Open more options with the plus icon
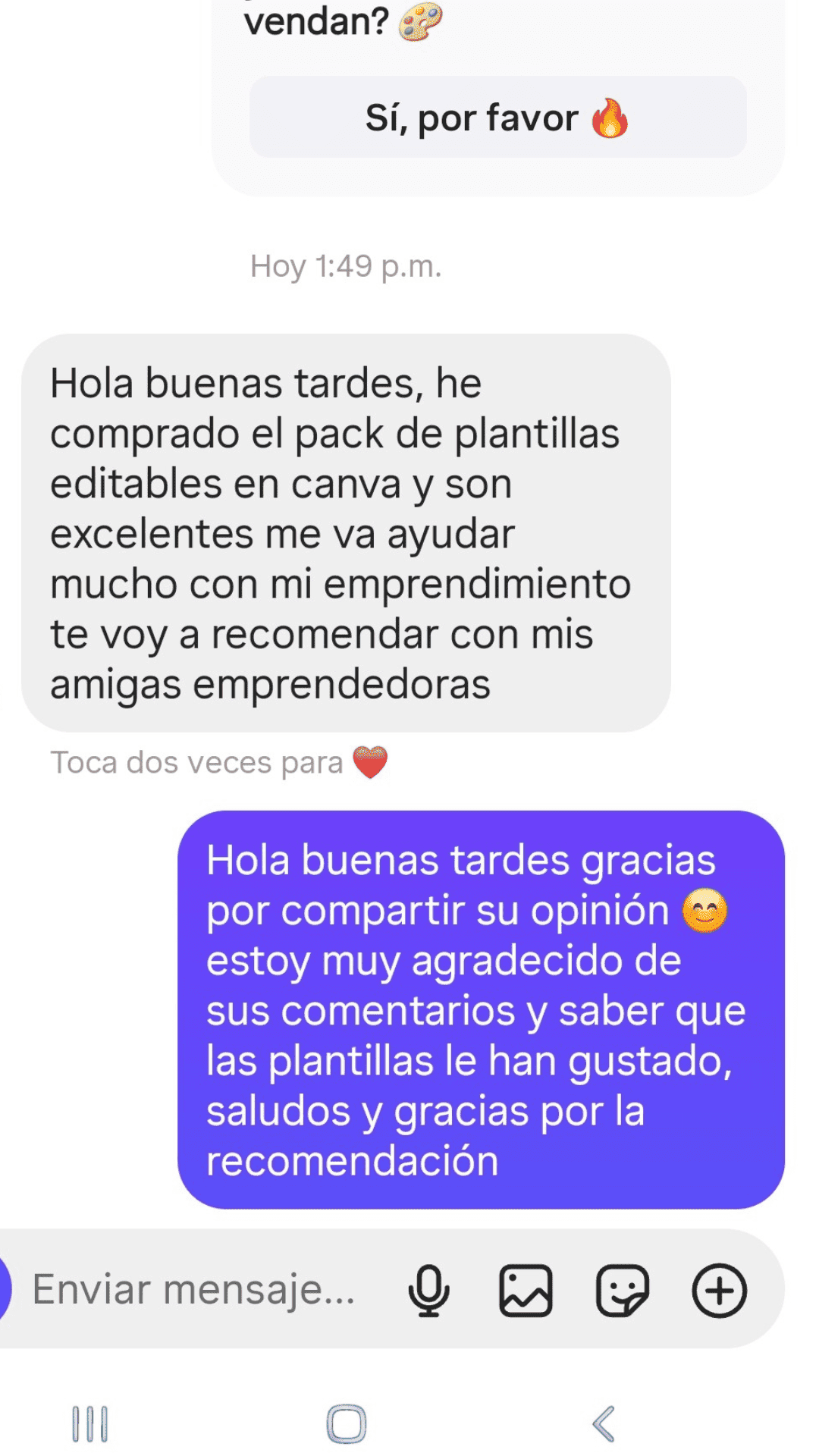819x1456 pixels. tap(719, 1290)
